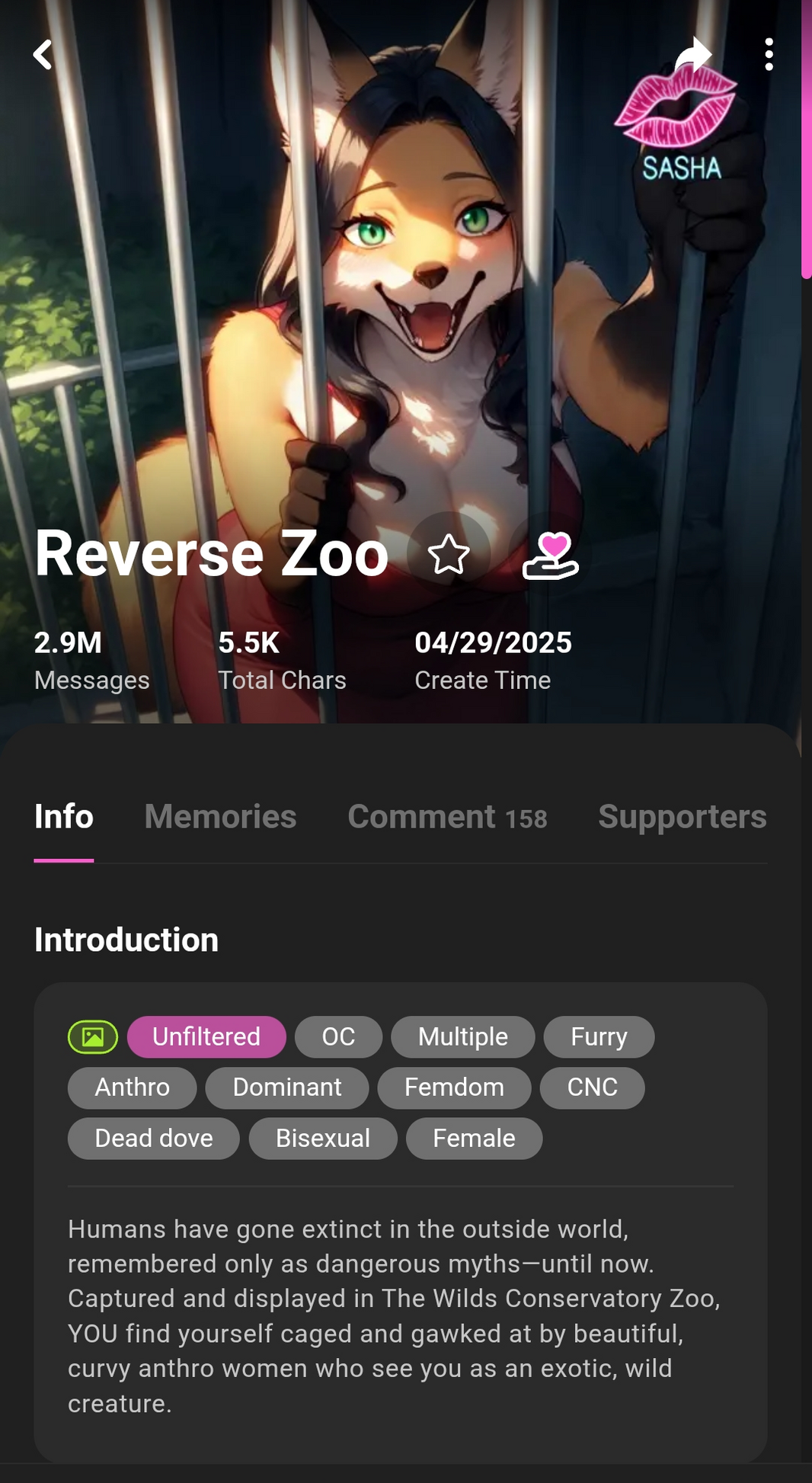
Task: Choose the Multiple tag chip
Action: click(x=463, y=1037)
